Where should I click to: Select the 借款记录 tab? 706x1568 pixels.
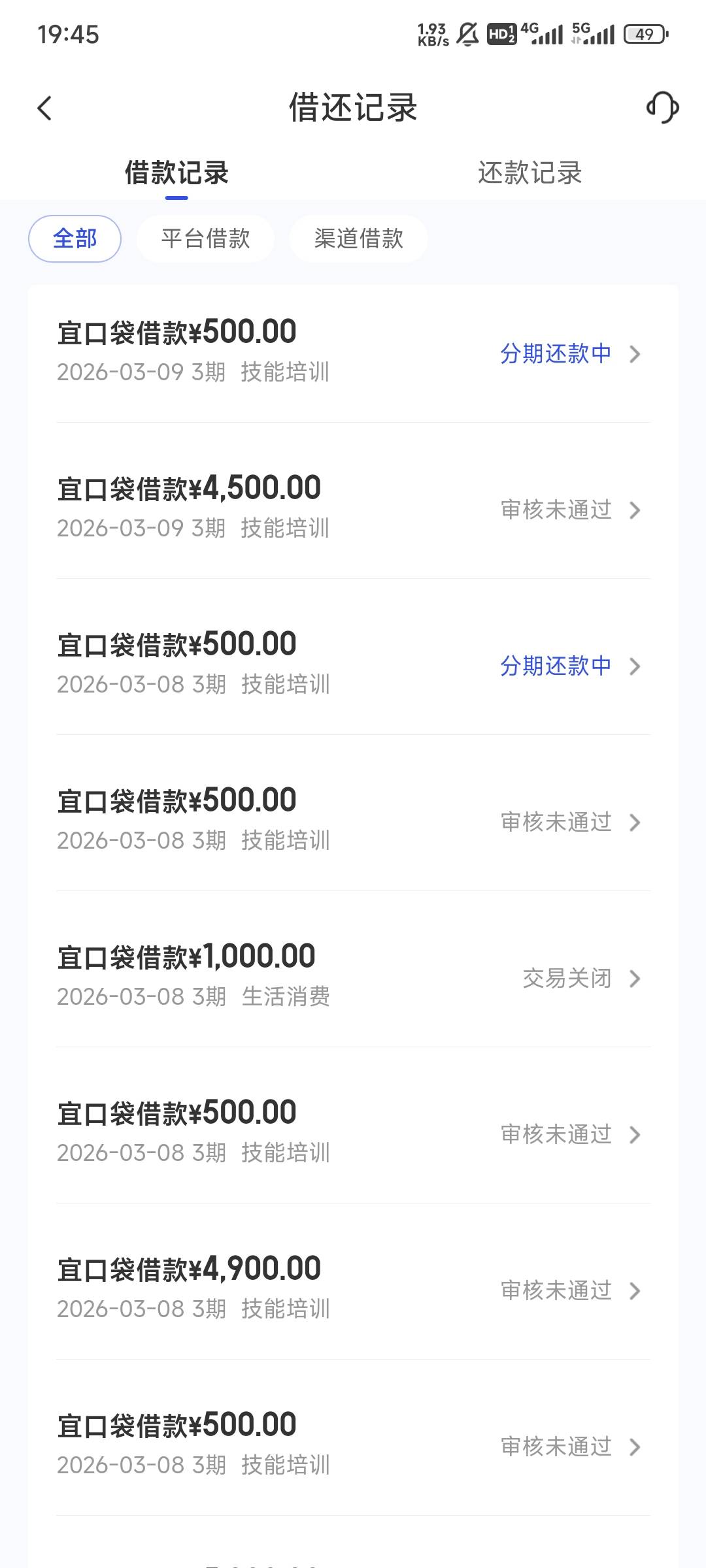(x=176, y=173)
